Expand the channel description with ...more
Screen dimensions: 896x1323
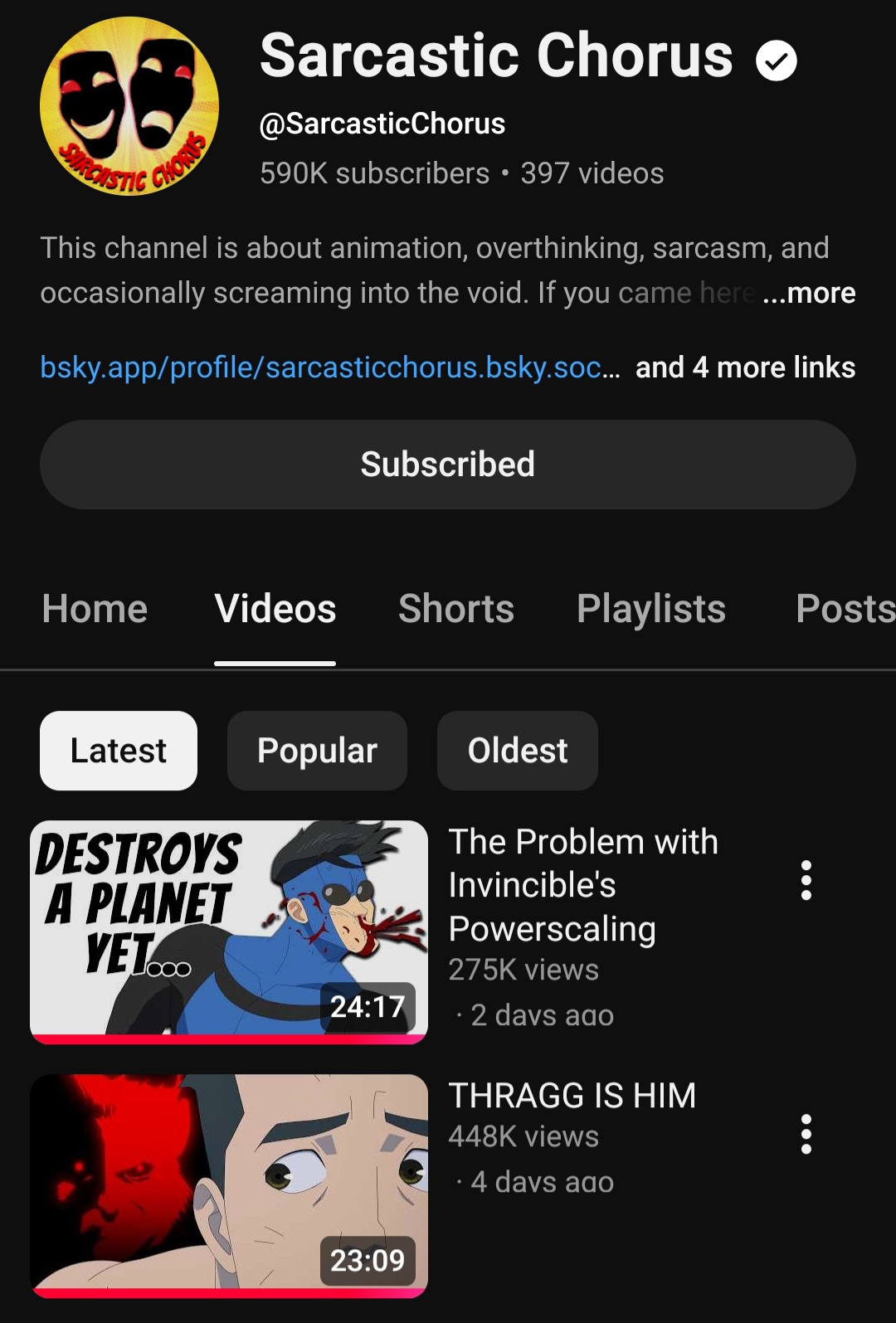pyautogui.click(x=809, y=293)
